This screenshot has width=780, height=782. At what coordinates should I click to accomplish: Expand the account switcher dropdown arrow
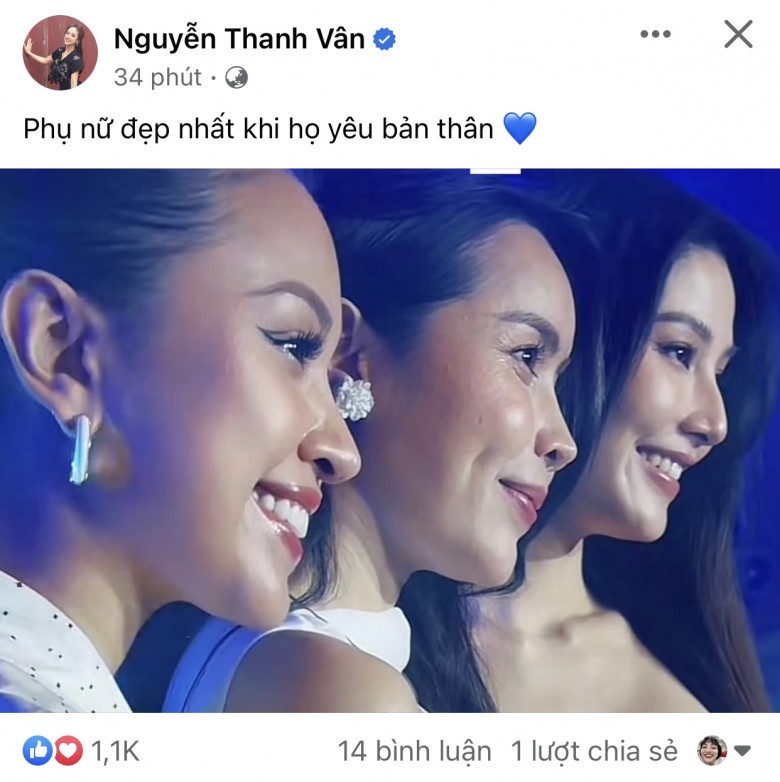[x=743, y=751]
